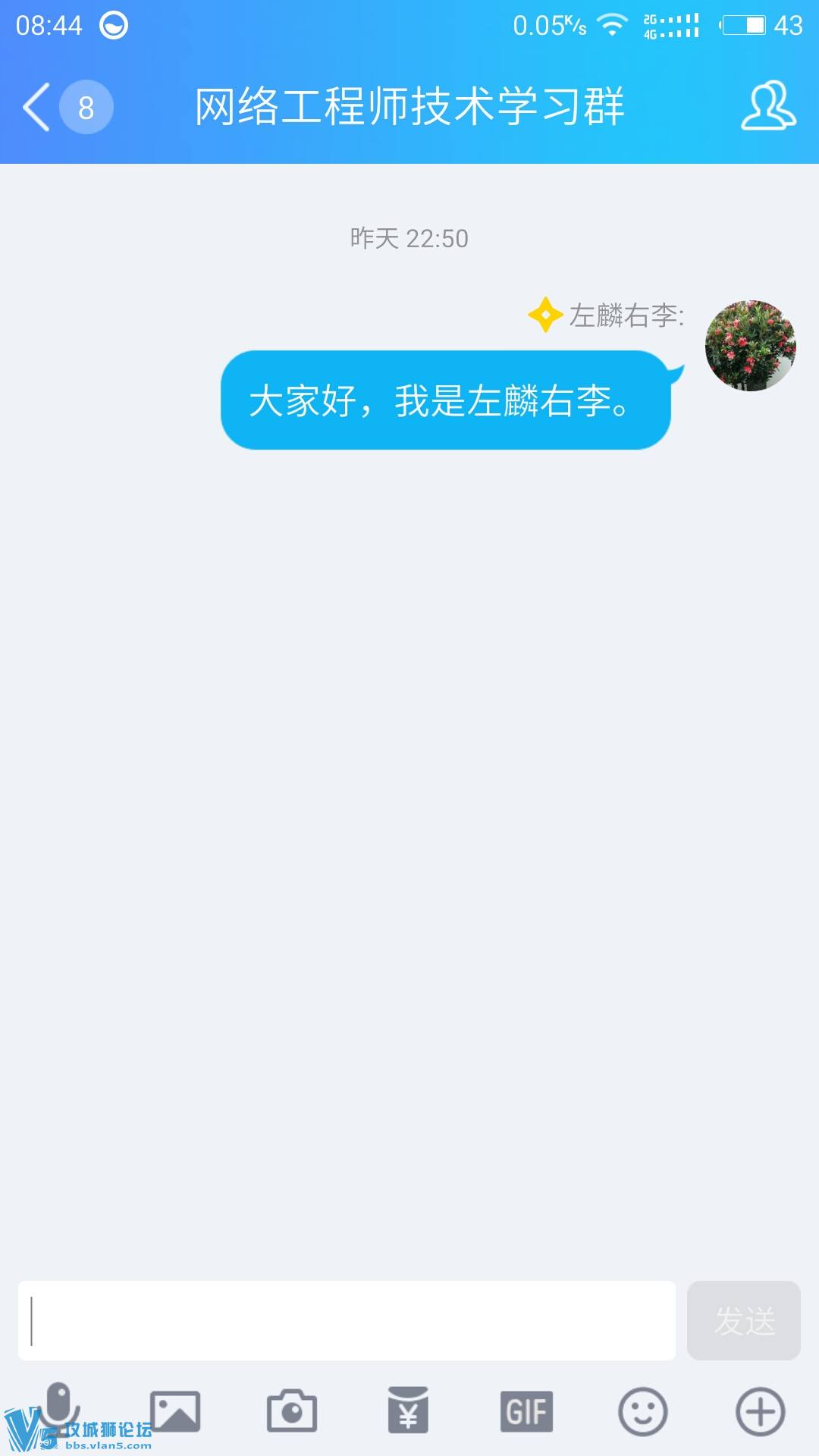Tap the 网络工程师技术学习群 group title
819x1456 pixels.
[x=409, y=106]
